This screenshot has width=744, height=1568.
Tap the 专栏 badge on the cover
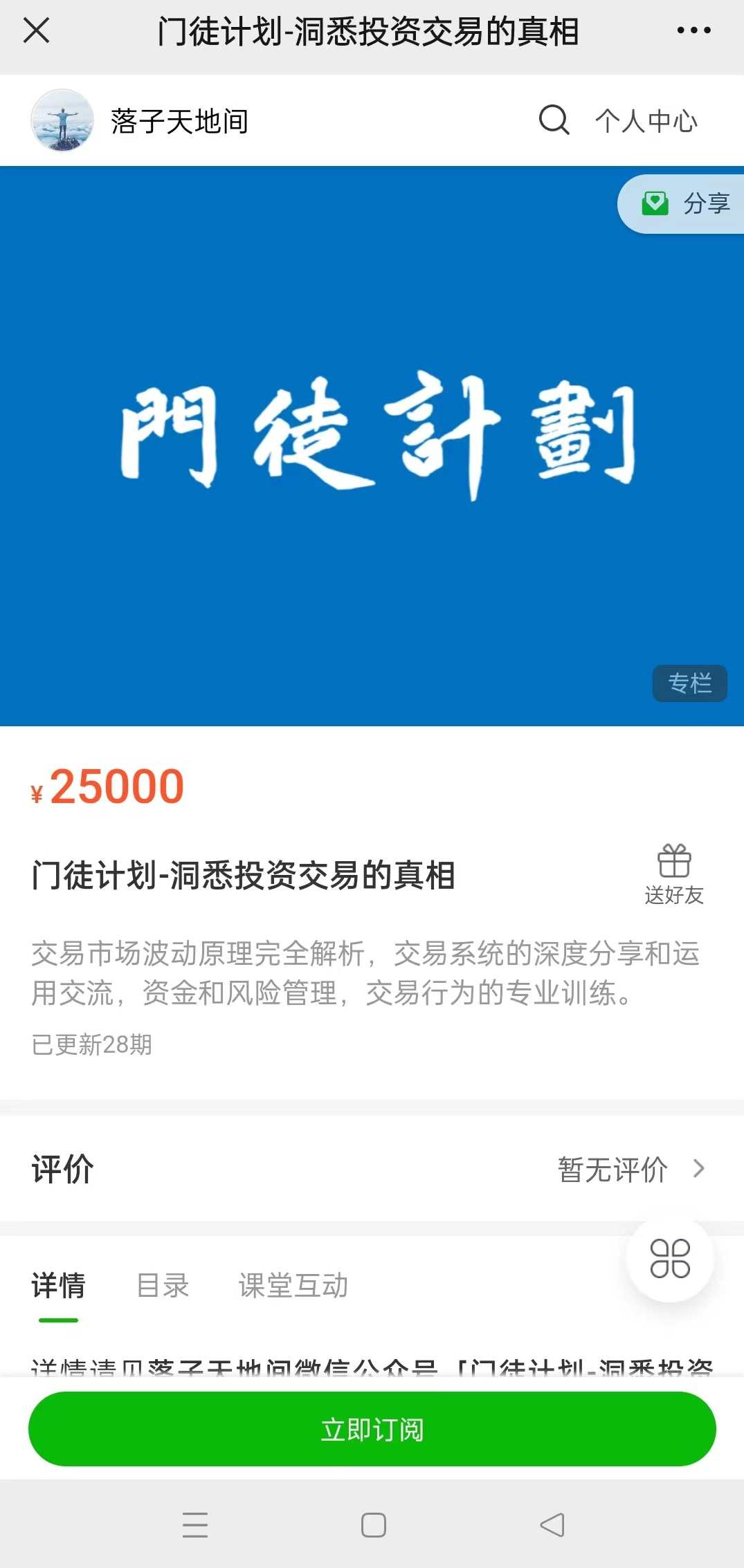click(x=689, y=683)
